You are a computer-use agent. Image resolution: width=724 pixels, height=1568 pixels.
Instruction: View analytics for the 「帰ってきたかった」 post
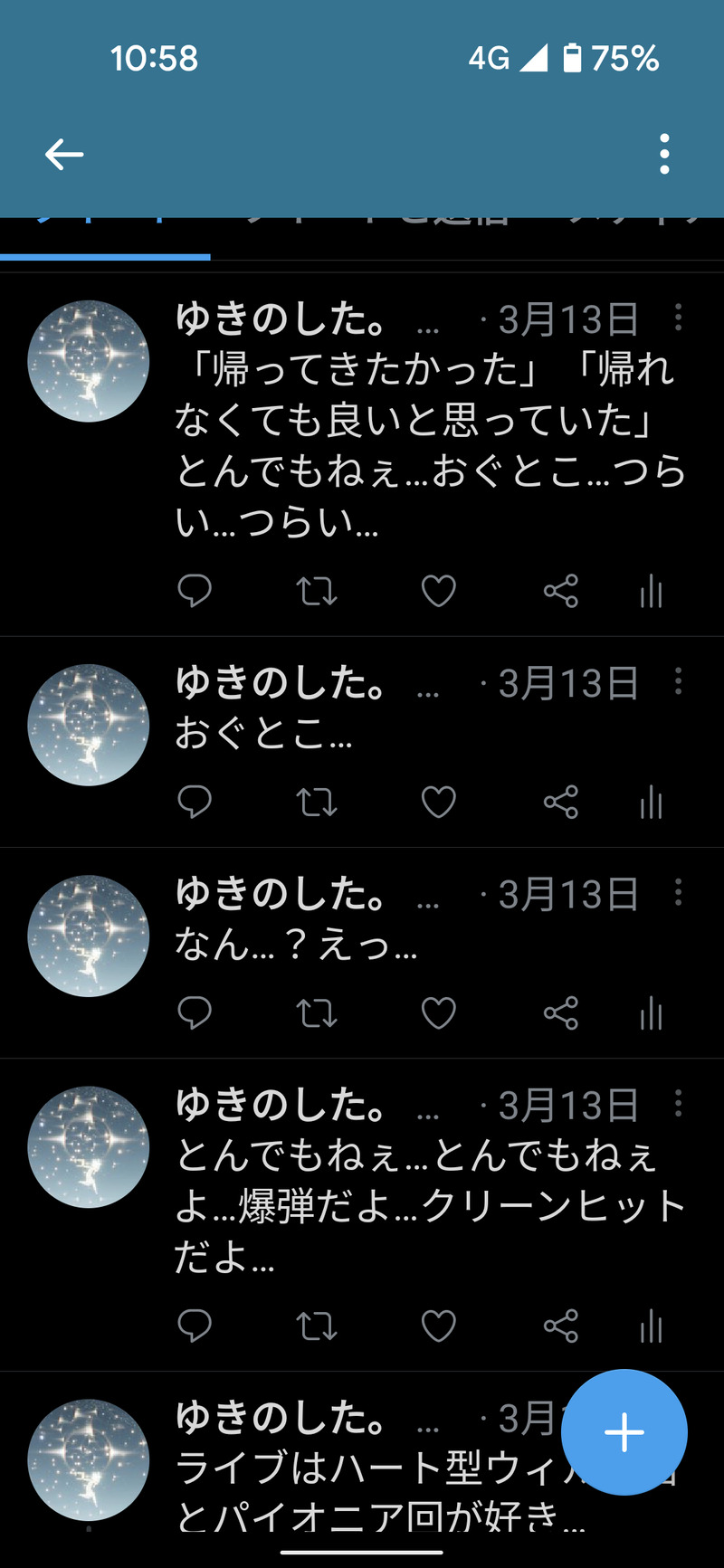[652, 592]
